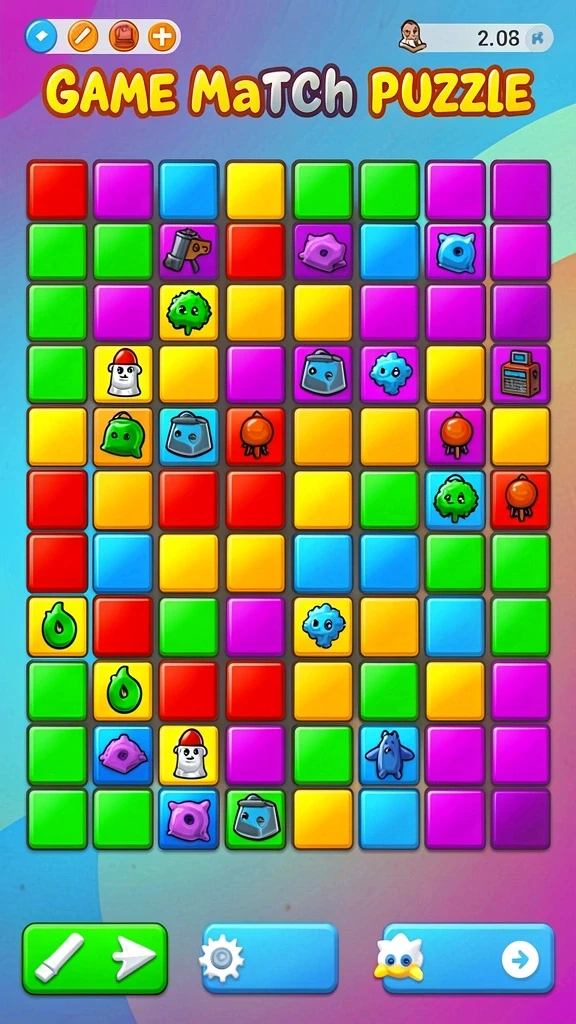576x1024 pixels.
Task: Tap the orange plus icon
Action: [x=163, y=37]
